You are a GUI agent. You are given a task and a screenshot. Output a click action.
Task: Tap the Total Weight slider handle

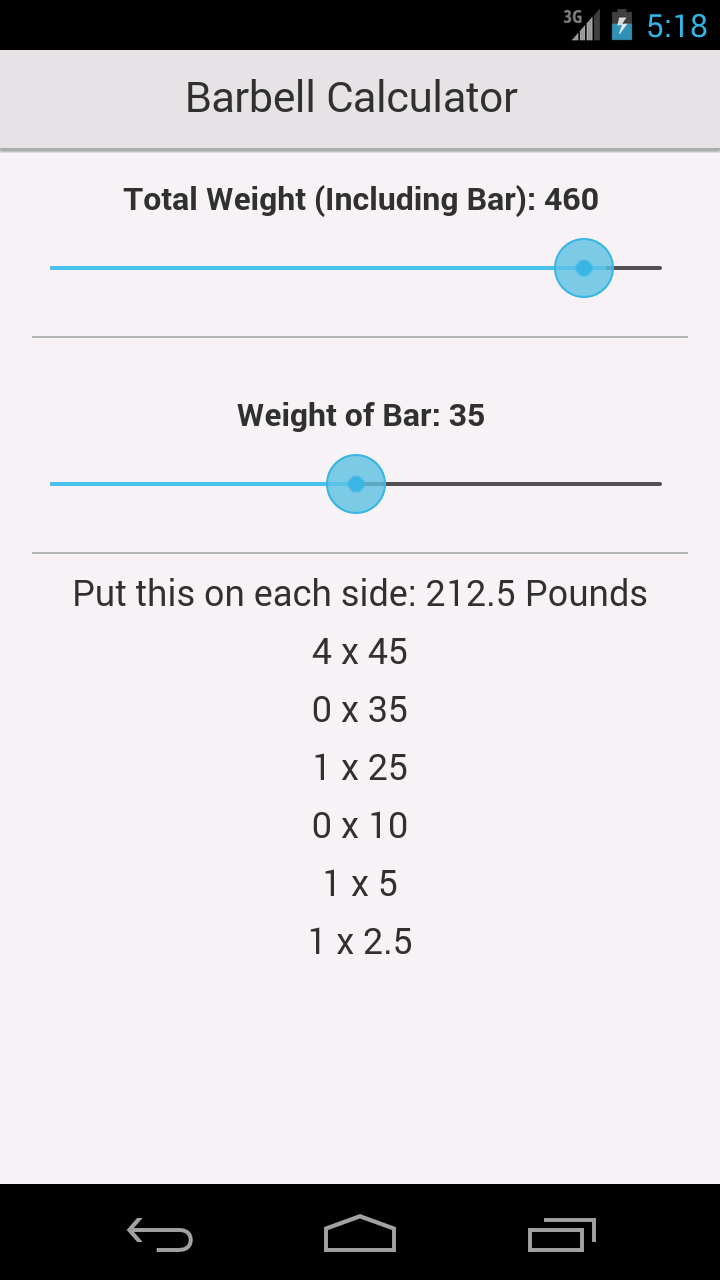(x=584, y=268)
